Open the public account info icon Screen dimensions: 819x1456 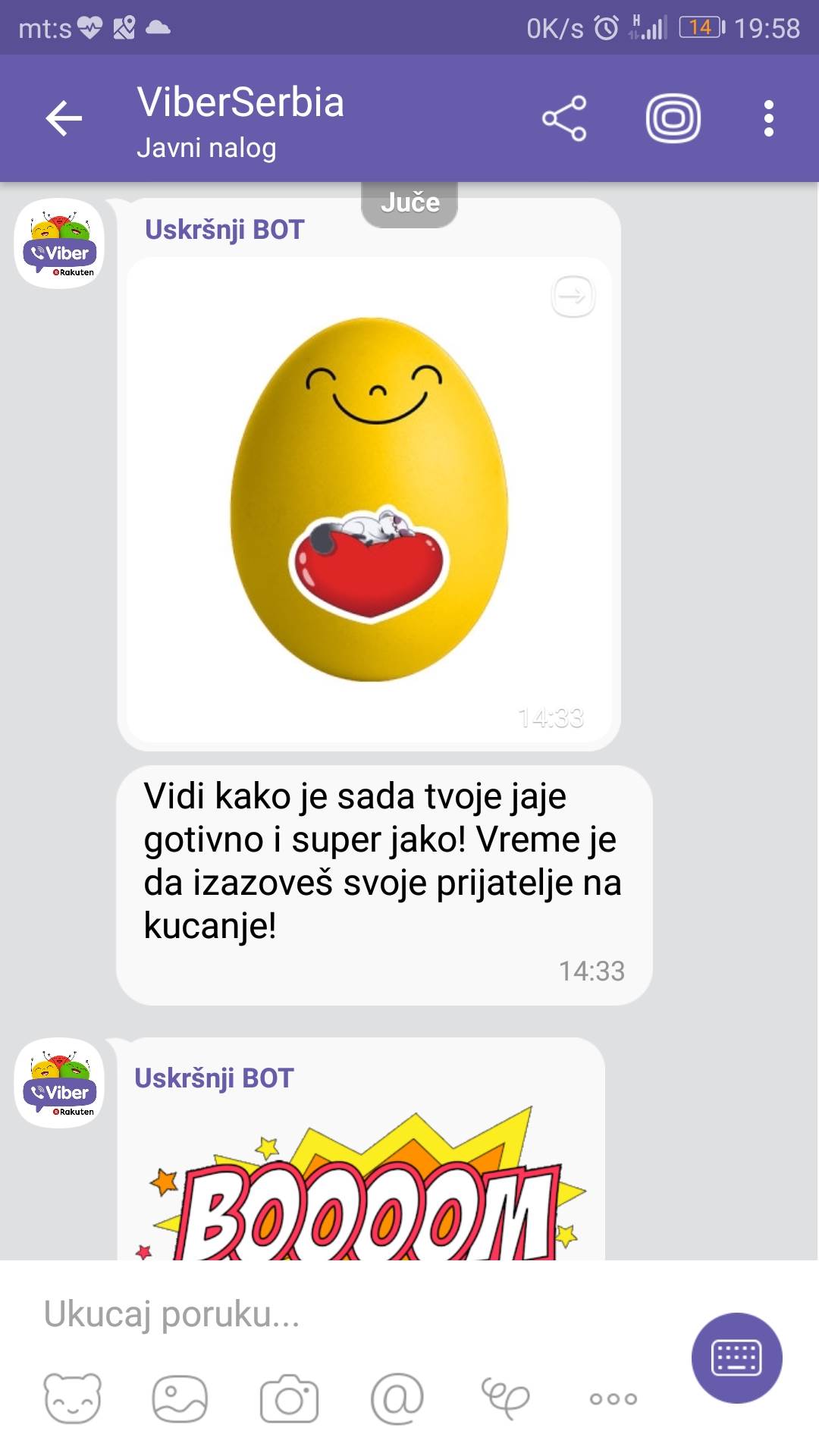pos(673,119)
